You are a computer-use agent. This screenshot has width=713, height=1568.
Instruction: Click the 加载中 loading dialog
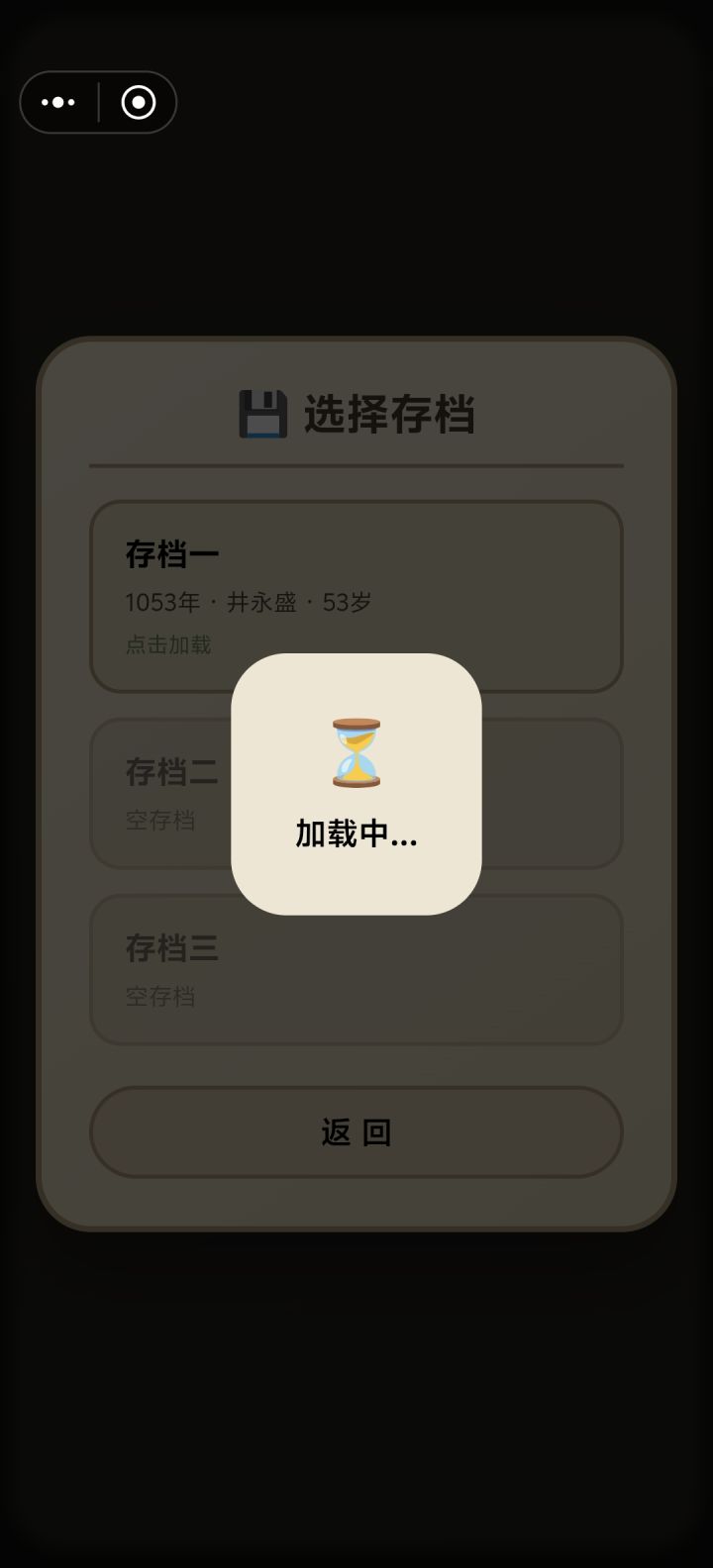point(356,787)
